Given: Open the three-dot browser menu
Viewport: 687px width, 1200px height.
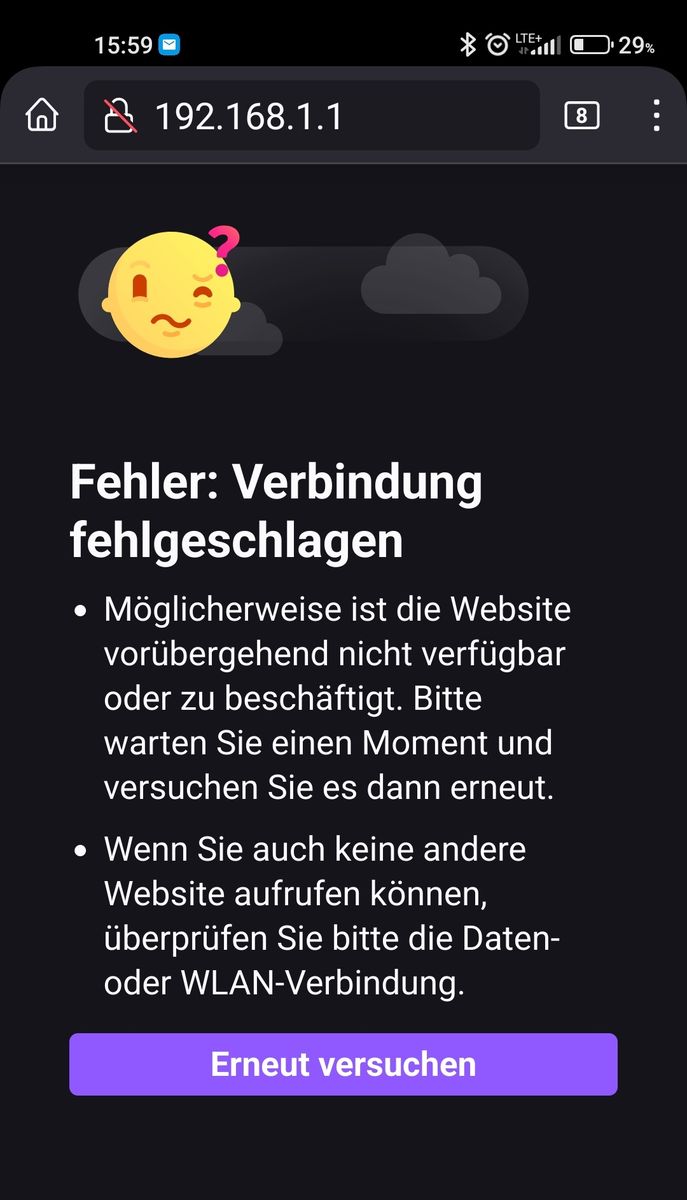Looking at the screenshot, I should click(x=656, y=116).
